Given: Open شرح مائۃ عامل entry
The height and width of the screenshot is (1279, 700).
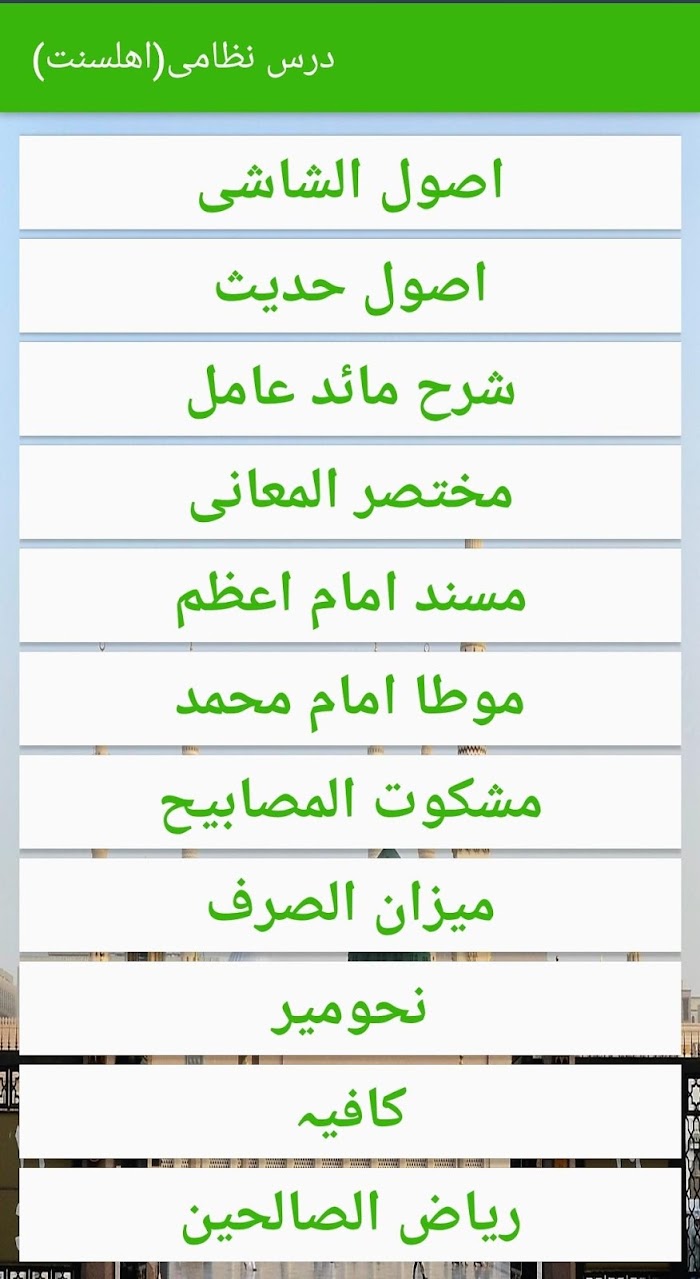Looking at the screenshot, I should coord(350,389).
